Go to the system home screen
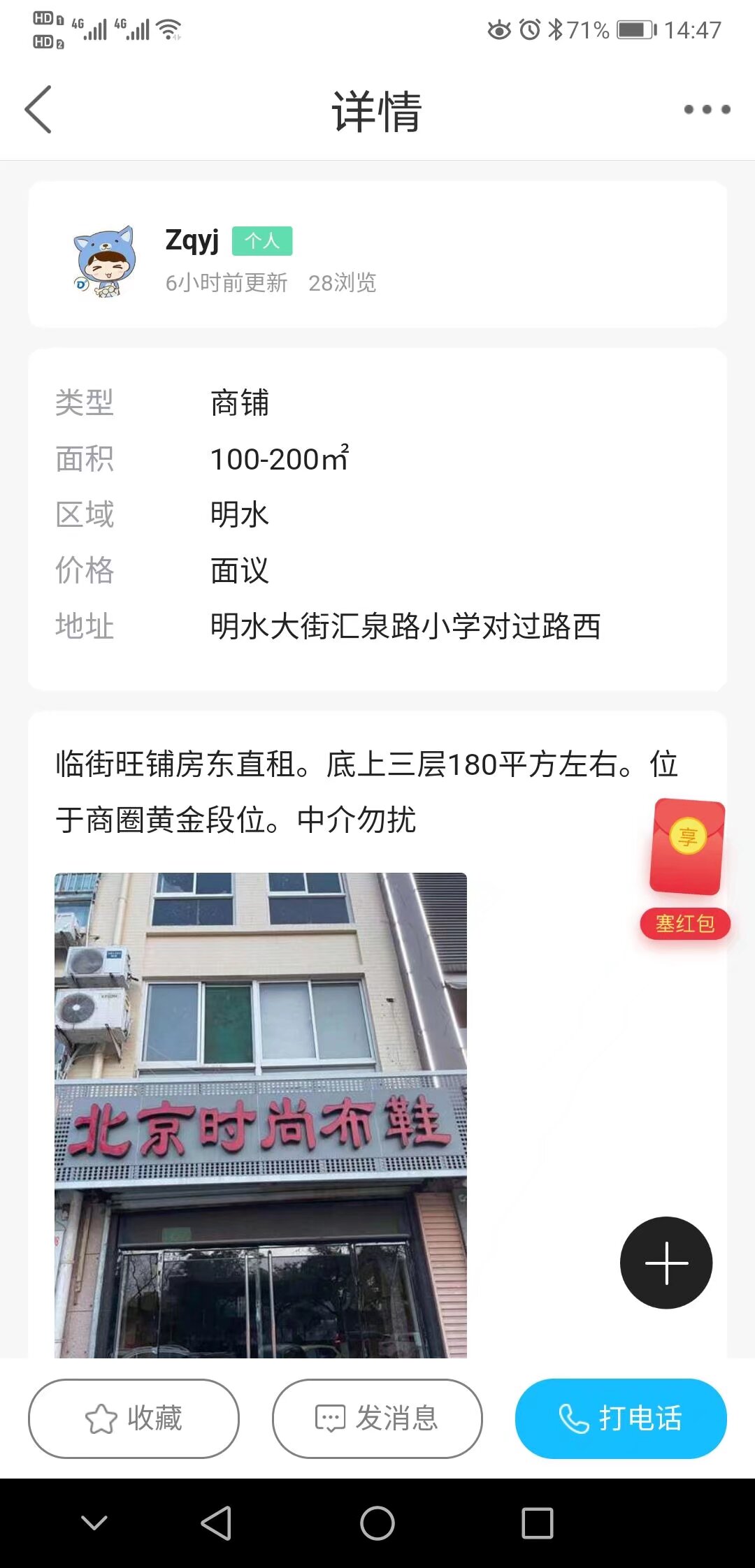Screen dimensions: 755x1568 tap(377, 1523)
